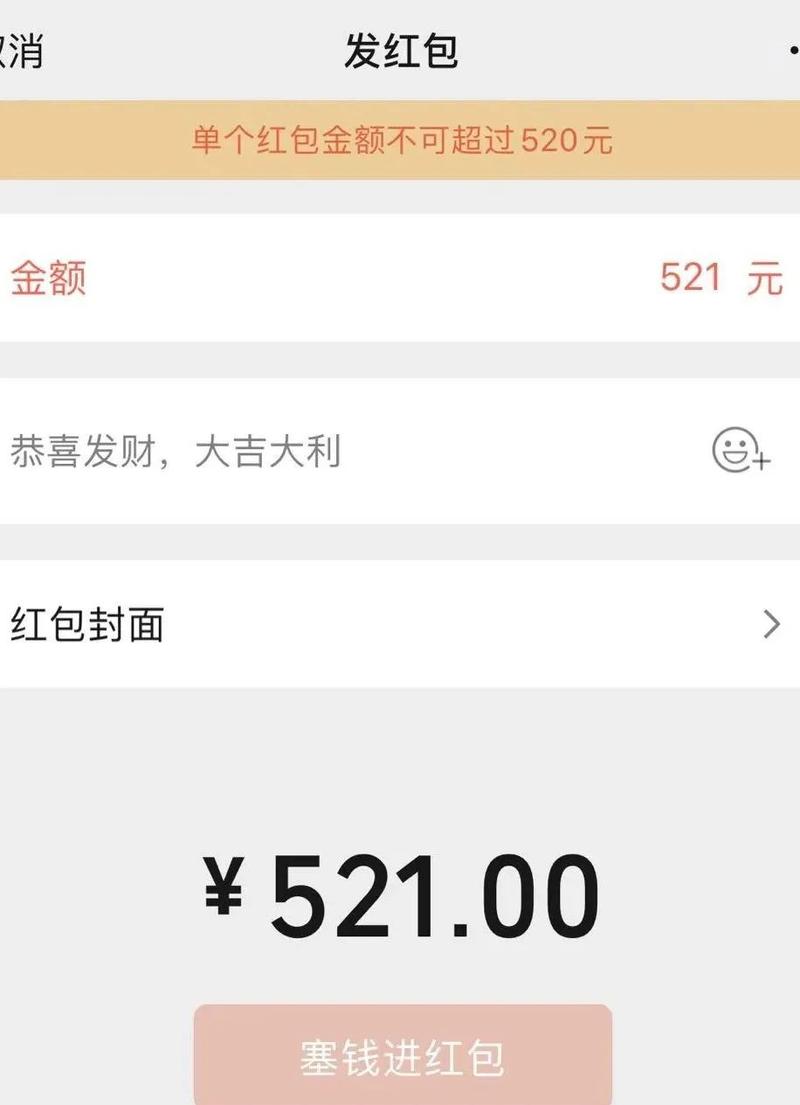Screen dimensions: 800x1105
Task: Click the greeting text 恭喜发财，大吉大利
Action: click(175, 450)
